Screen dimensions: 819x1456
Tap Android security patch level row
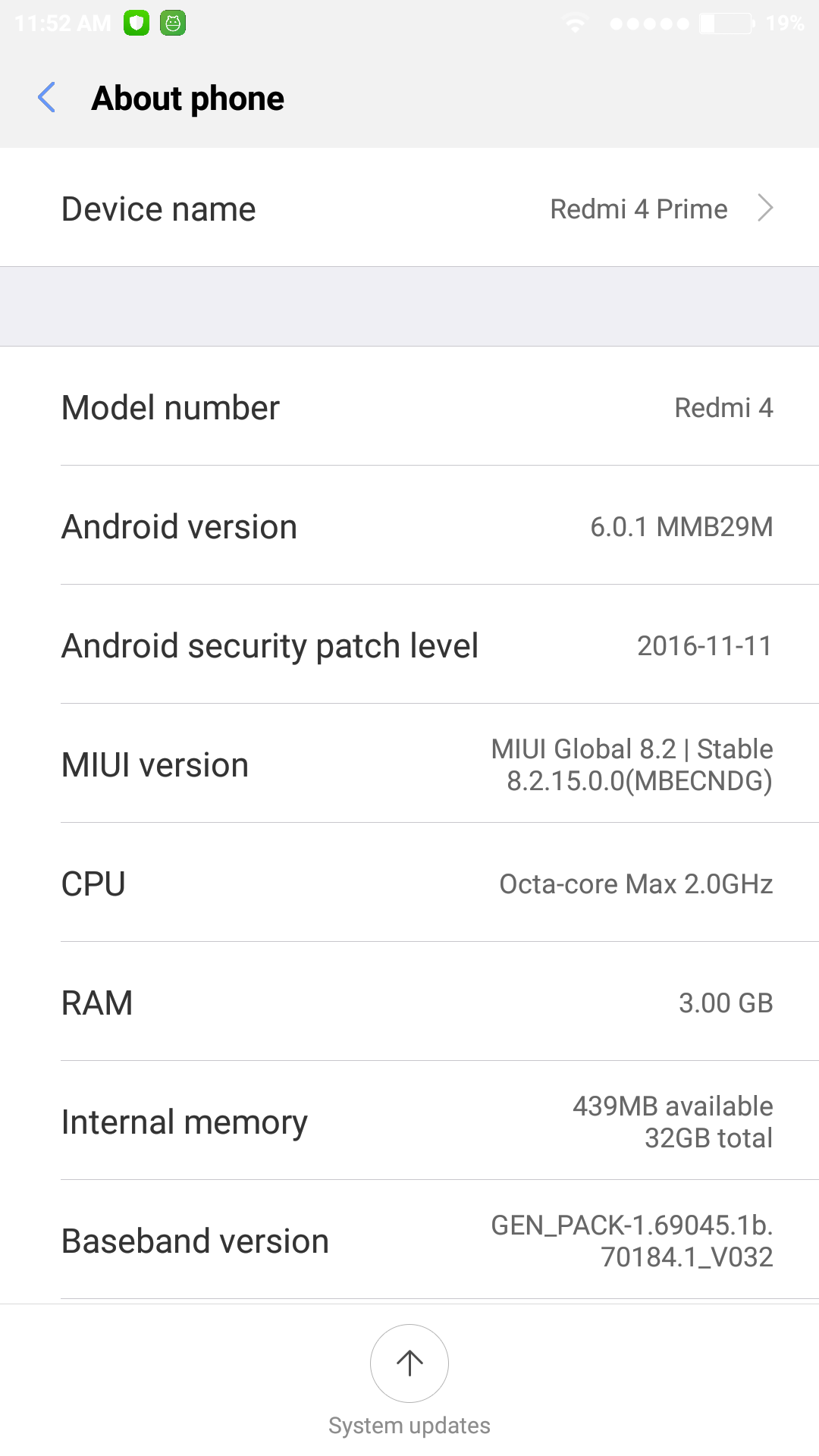(409, 645)
